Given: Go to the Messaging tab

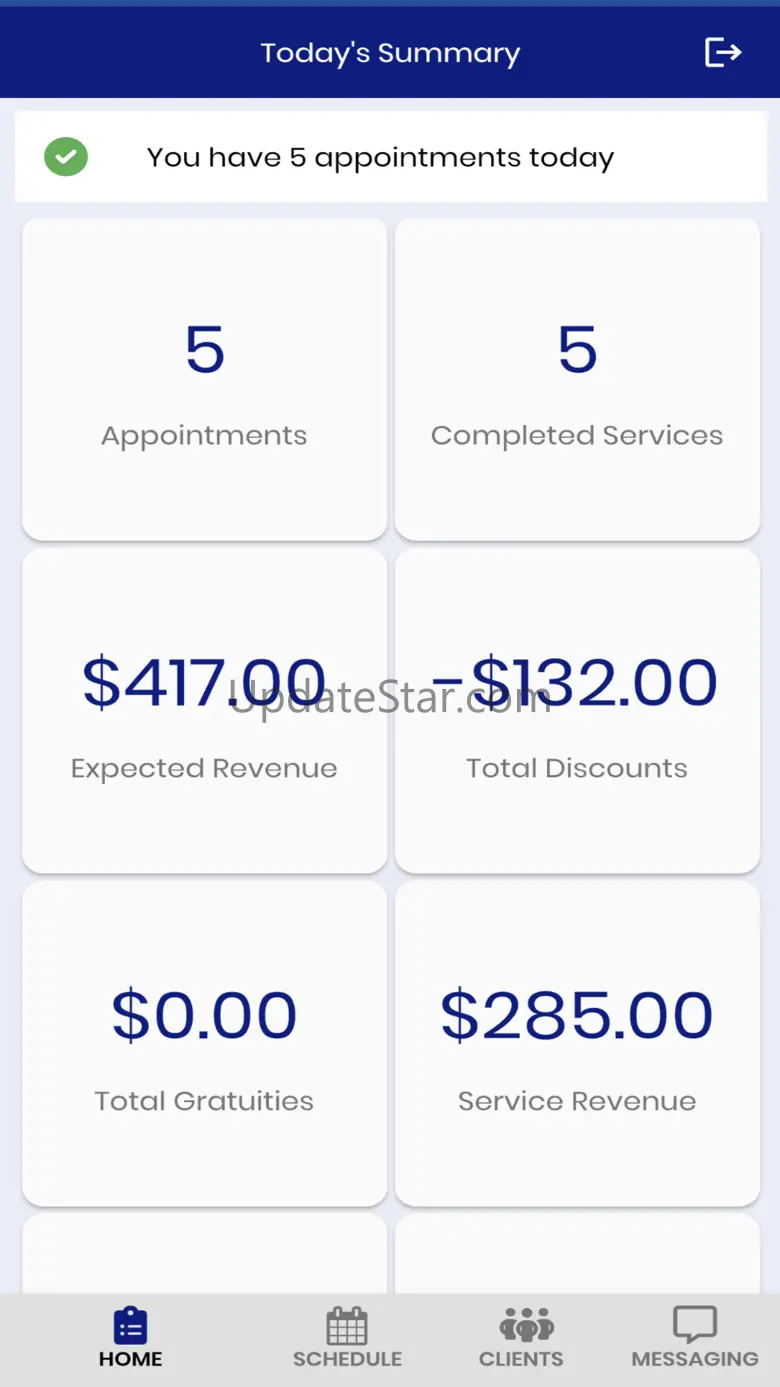Looking at the screenshot, I should pyautogui.click(x=694, y=1338).
